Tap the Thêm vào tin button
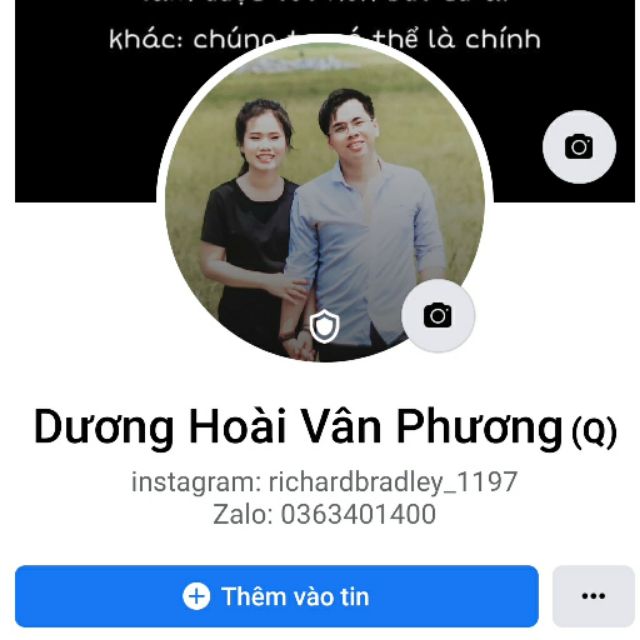 pos(276,597)
